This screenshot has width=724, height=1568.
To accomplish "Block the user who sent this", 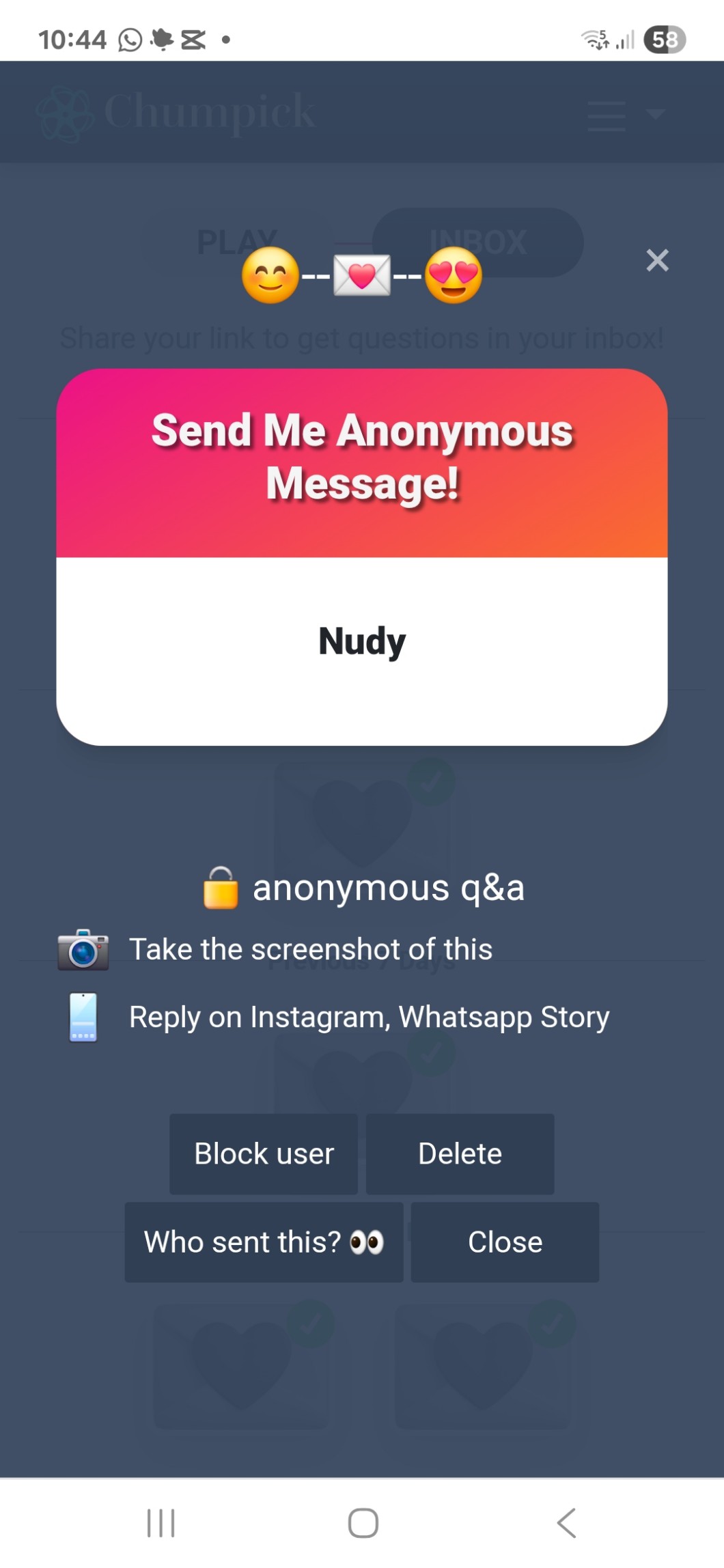I will (264, 1153).
